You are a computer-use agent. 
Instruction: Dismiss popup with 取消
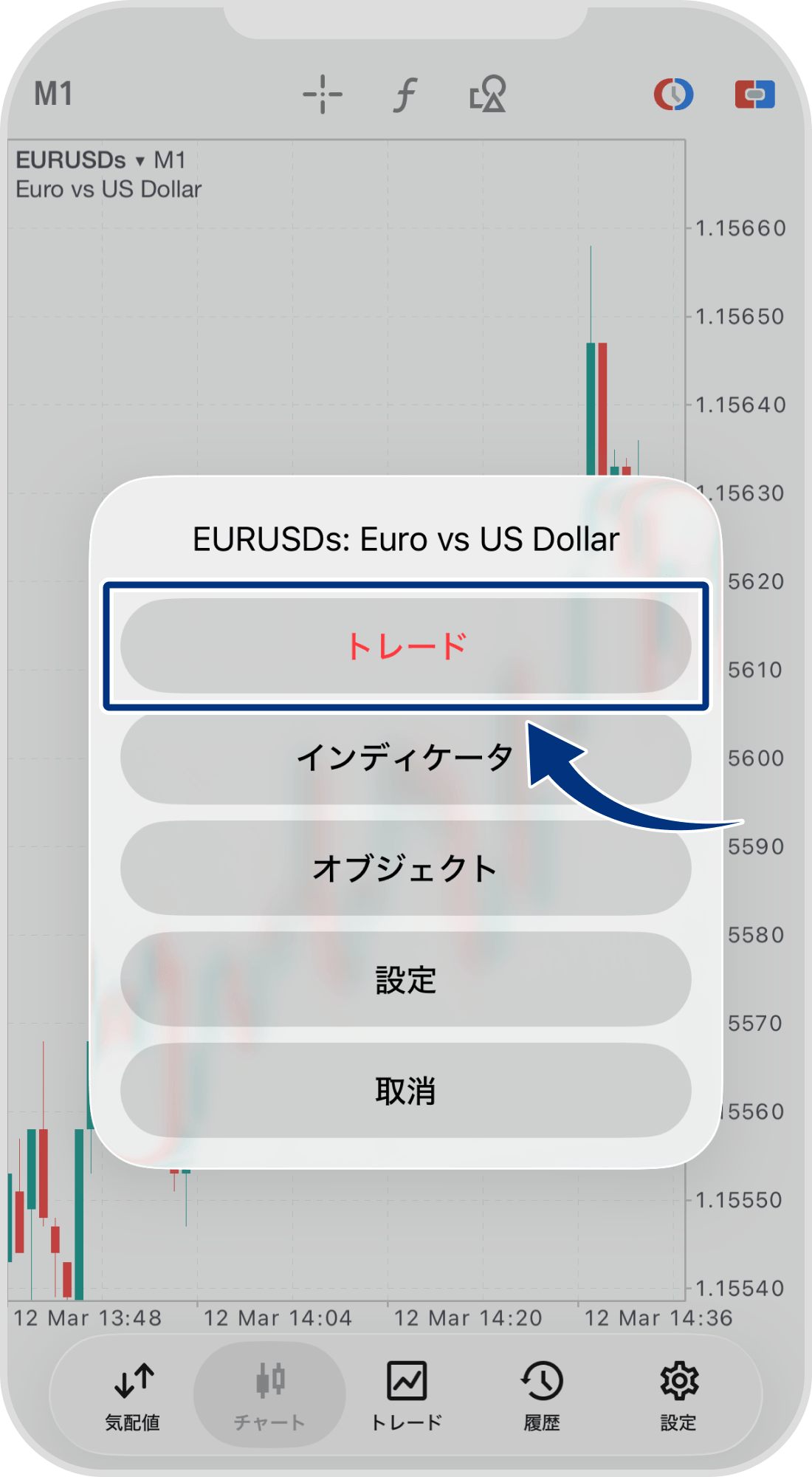tap(405, 1091)
